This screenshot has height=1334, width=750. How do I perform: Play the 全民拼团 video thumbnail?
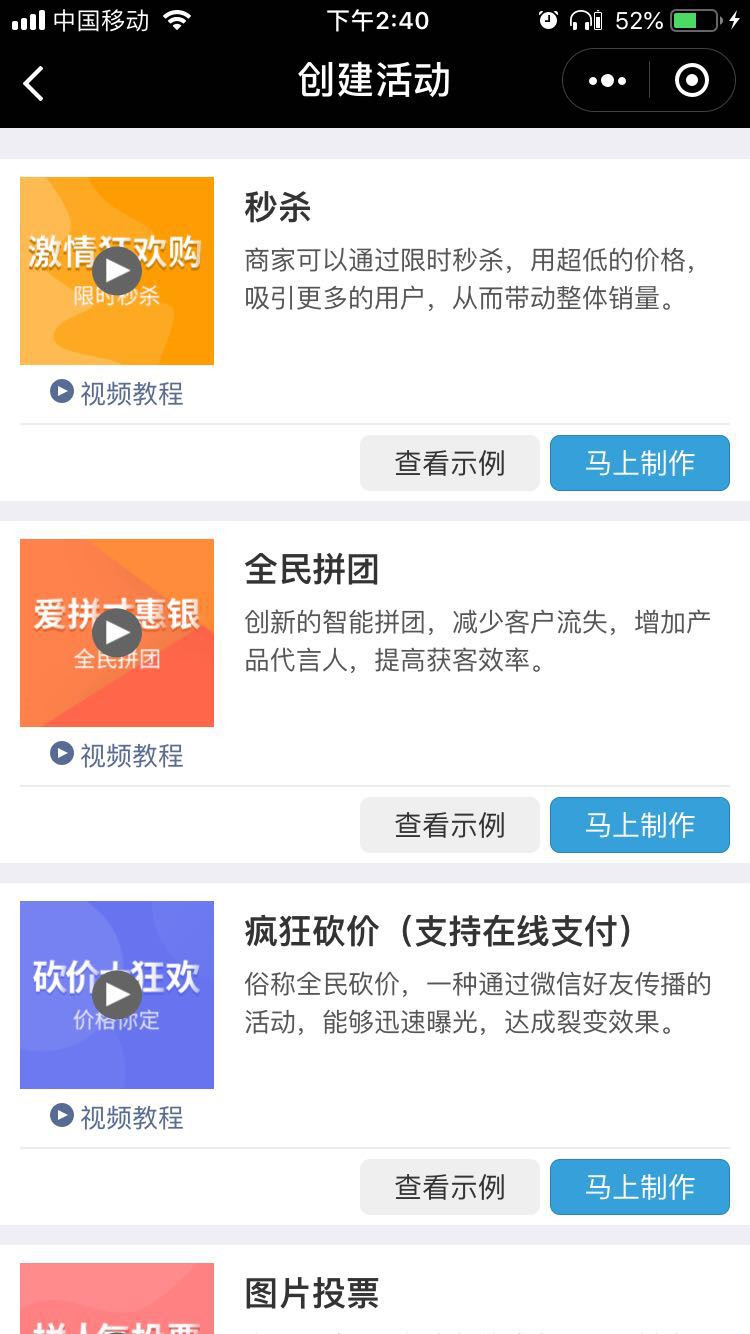pyautogui.click(x=117, y=632)
